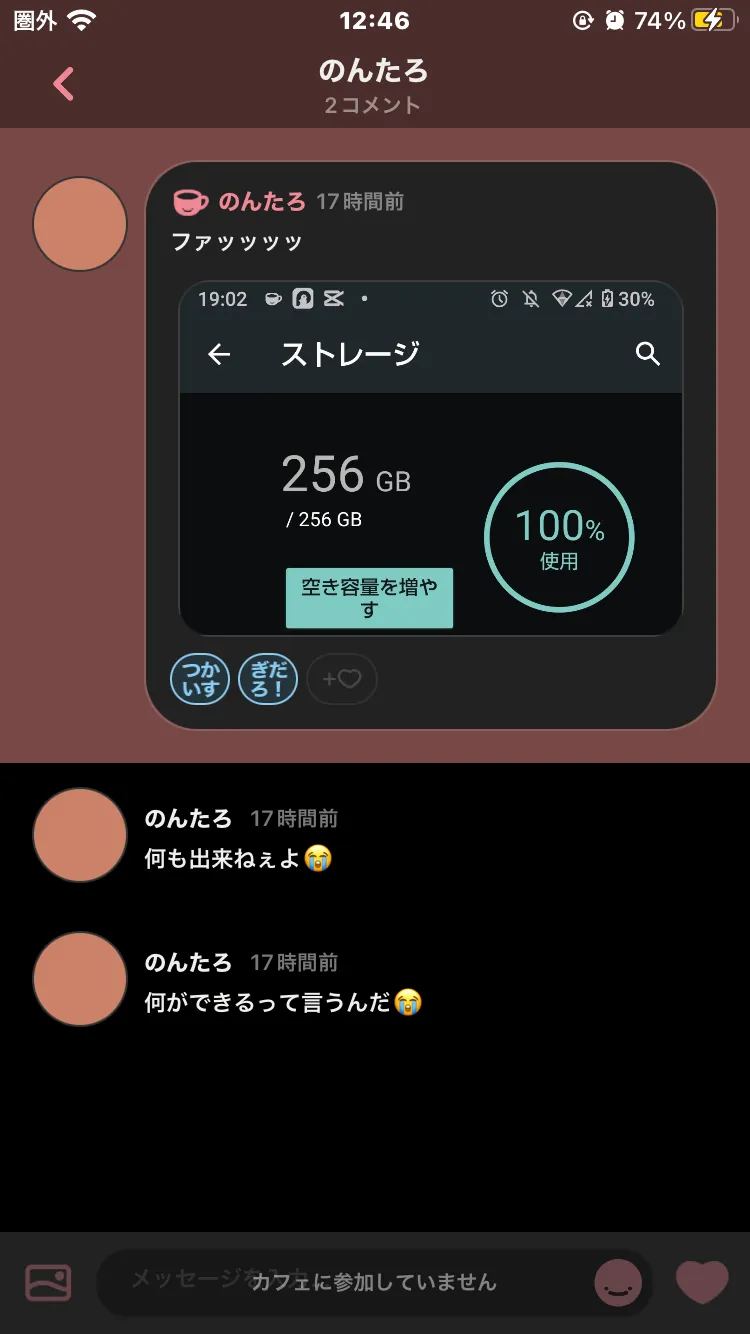Open the storage screenshot in the post

(x=431, y=458)
